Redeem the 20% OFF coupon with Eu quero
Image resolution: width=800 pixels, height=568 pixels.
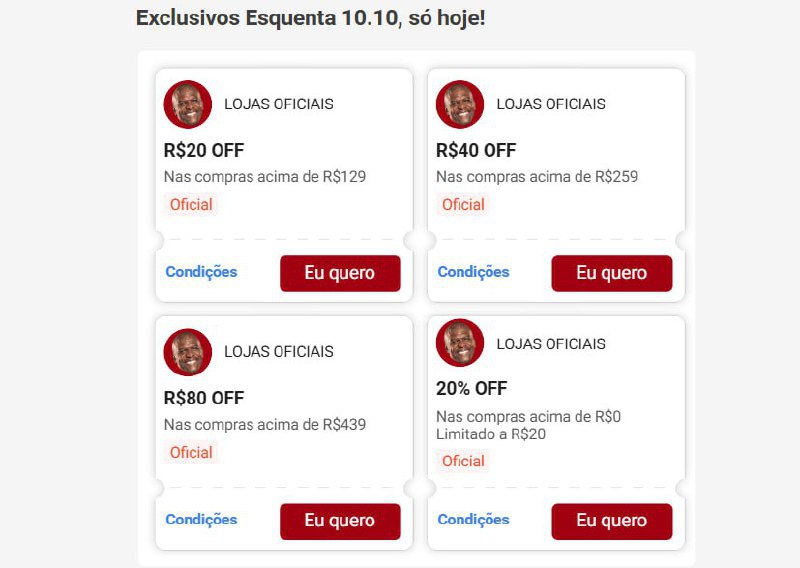[611, 521]
